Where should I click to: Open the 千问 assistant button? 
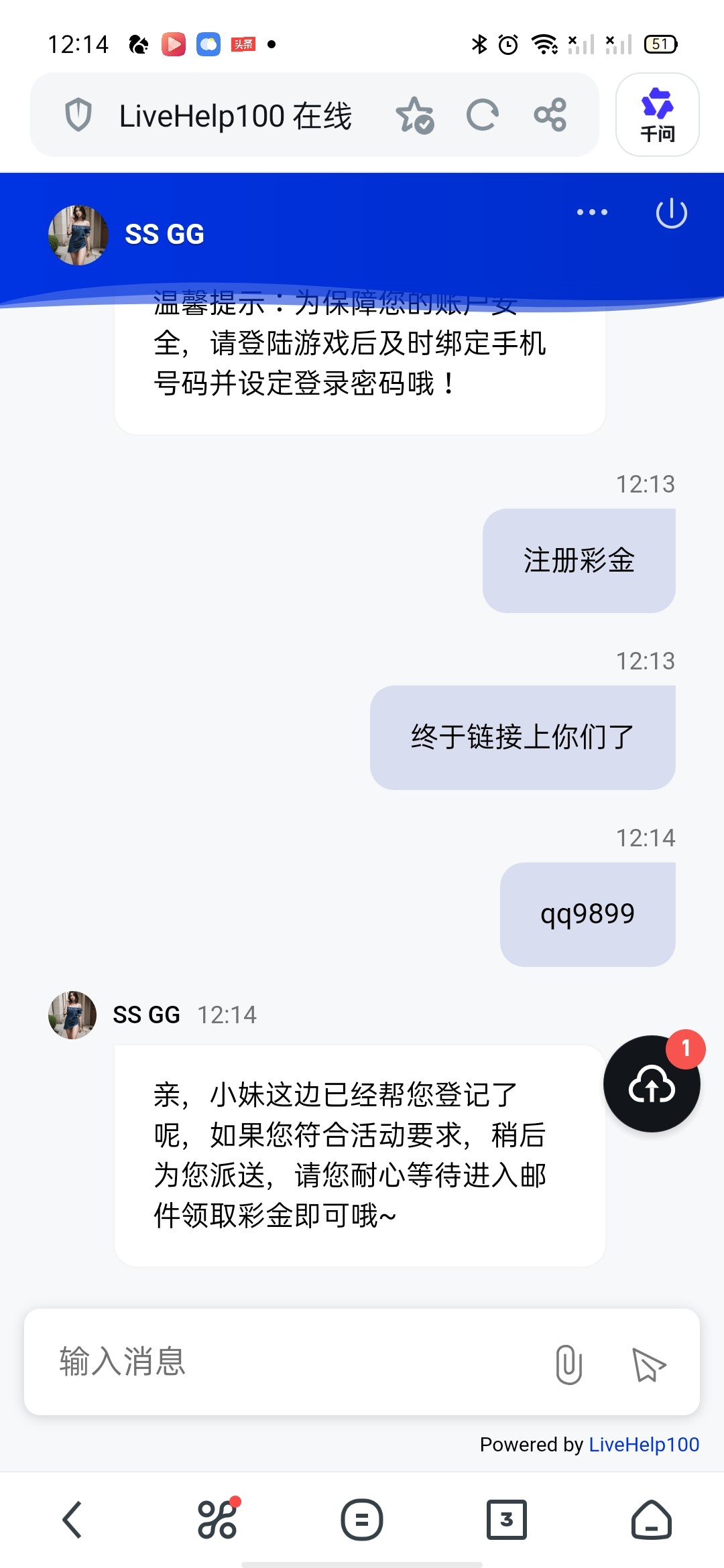(x=657, y=115)
